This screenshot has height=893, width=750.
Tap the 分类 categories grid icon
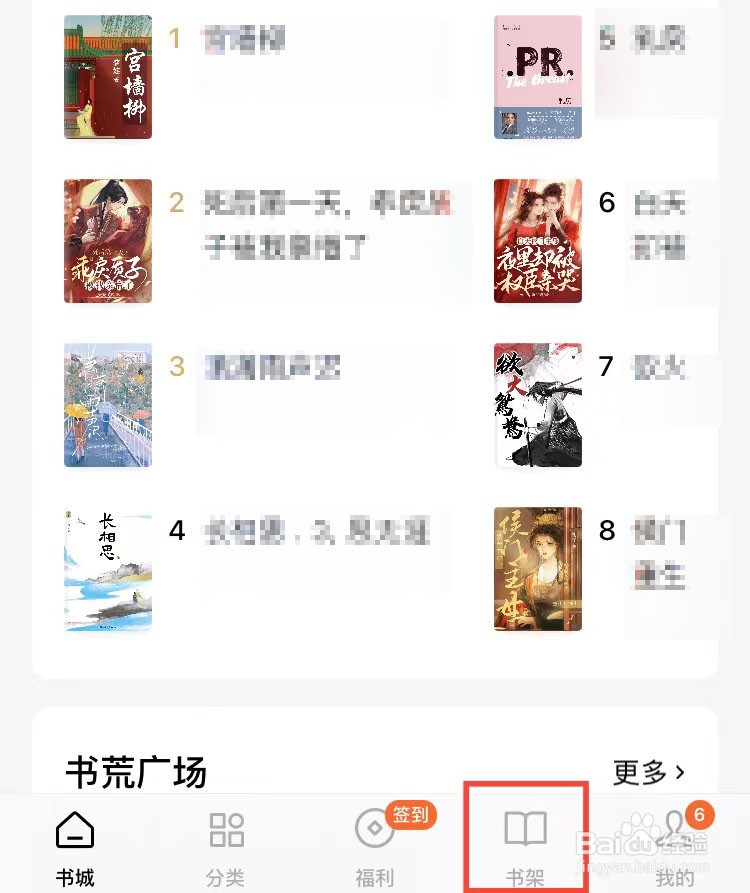(x=226, y=829)
